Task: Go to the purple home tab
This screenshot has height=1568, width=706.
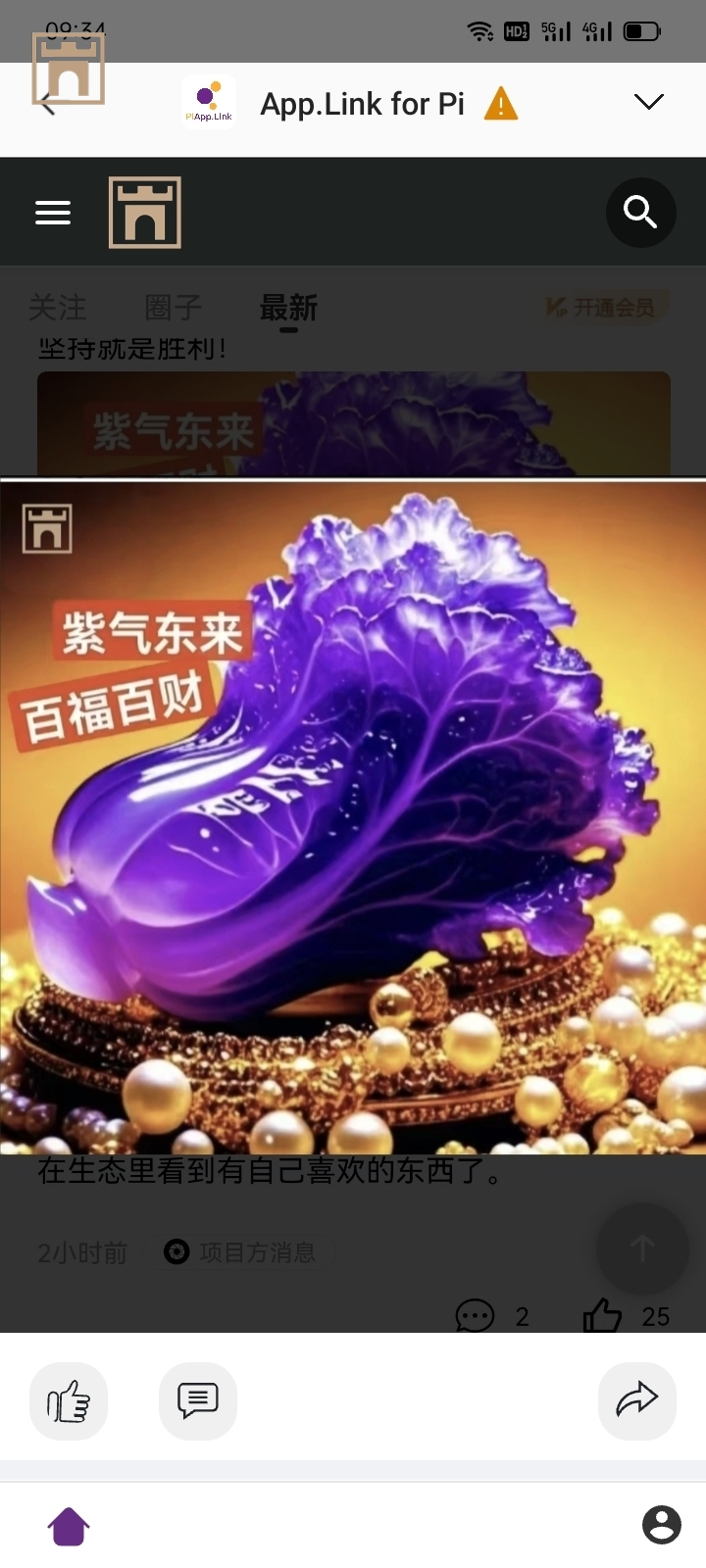Action: (x=69, y=1526)
